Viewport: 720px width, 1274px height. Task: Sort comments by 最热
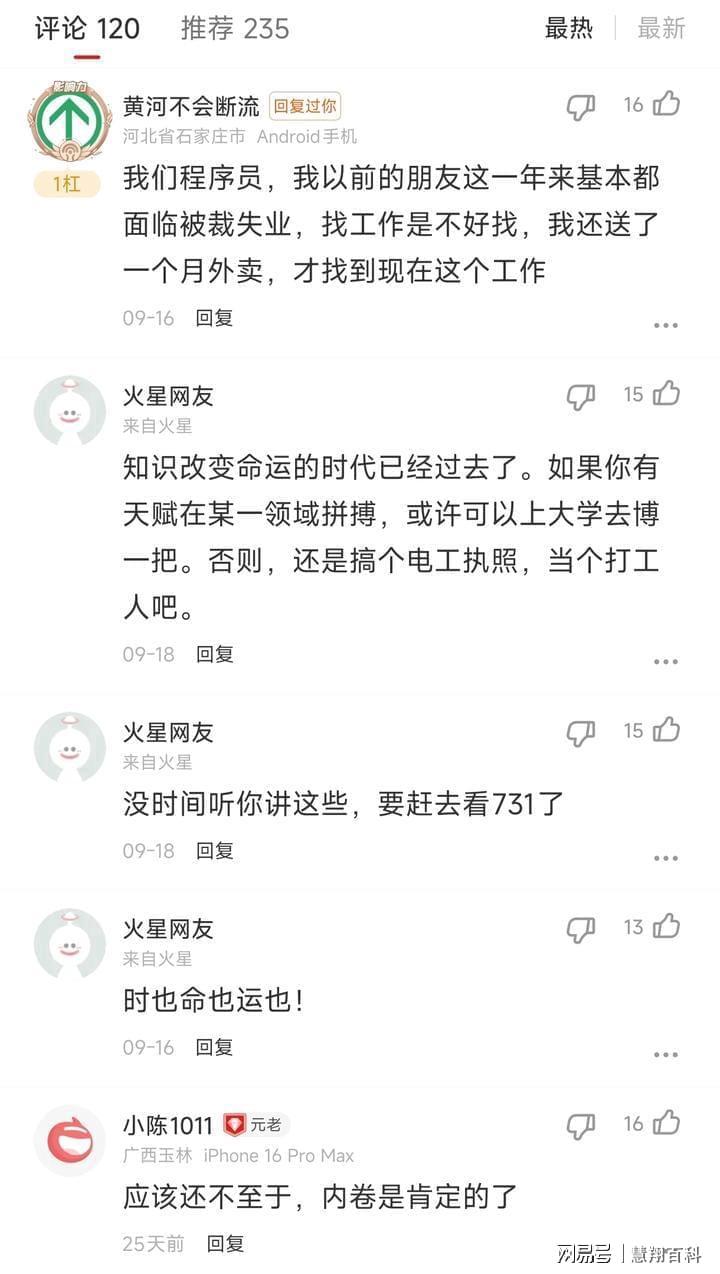coord(568,28)
